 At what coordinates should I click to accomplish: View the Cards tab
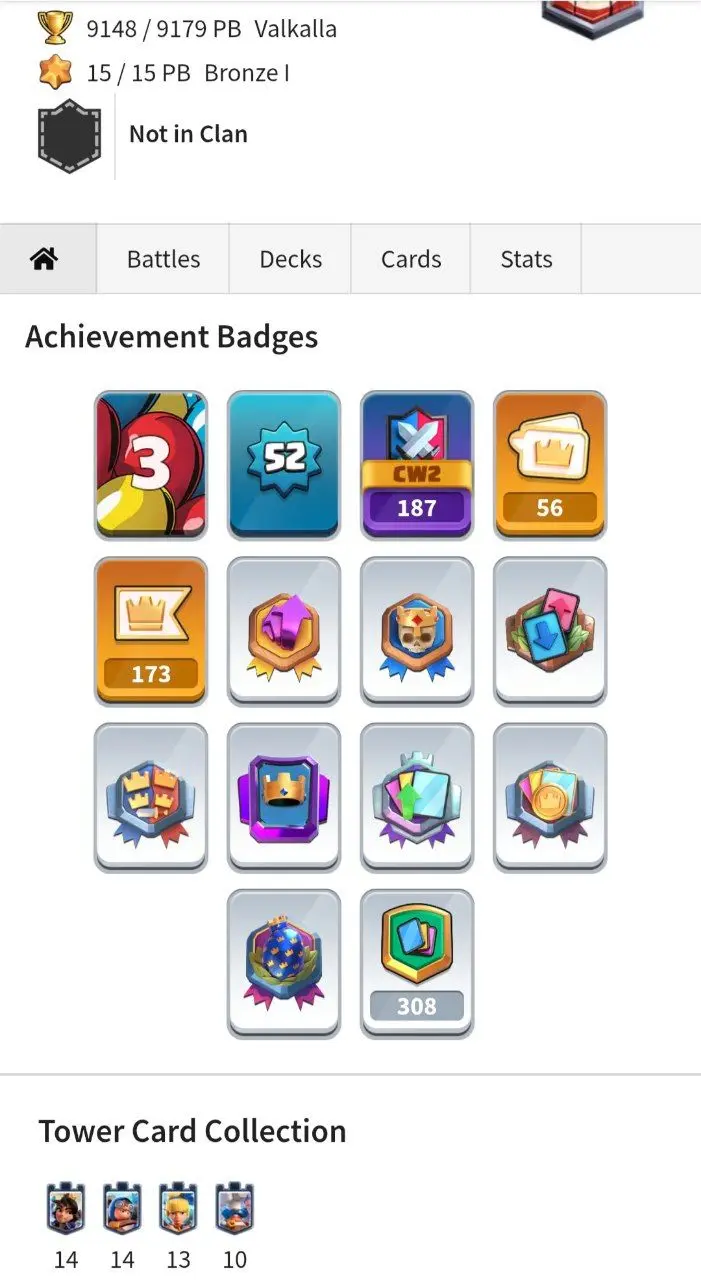pos(410,259)
